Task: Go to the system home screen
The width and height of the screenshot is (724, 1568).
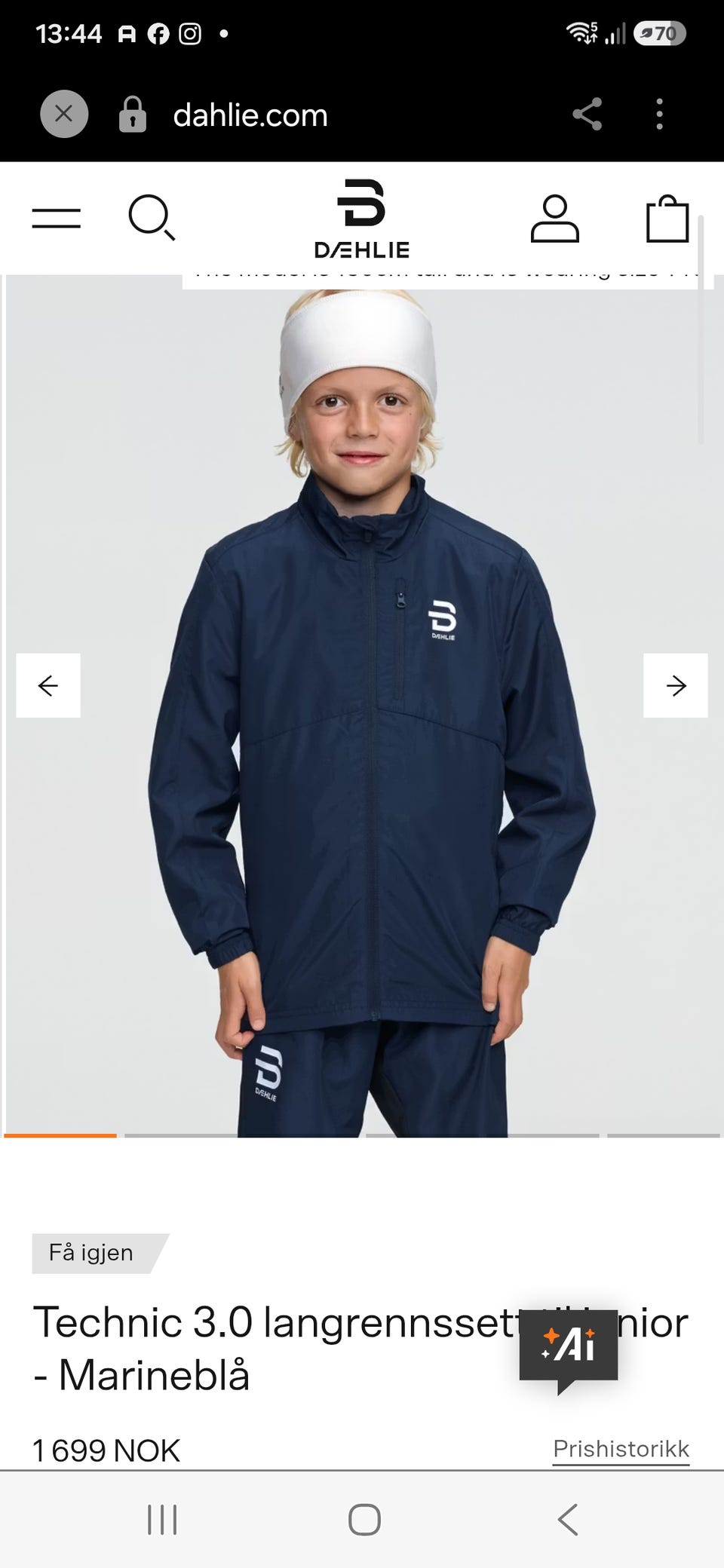Action: coord(364,1519)
